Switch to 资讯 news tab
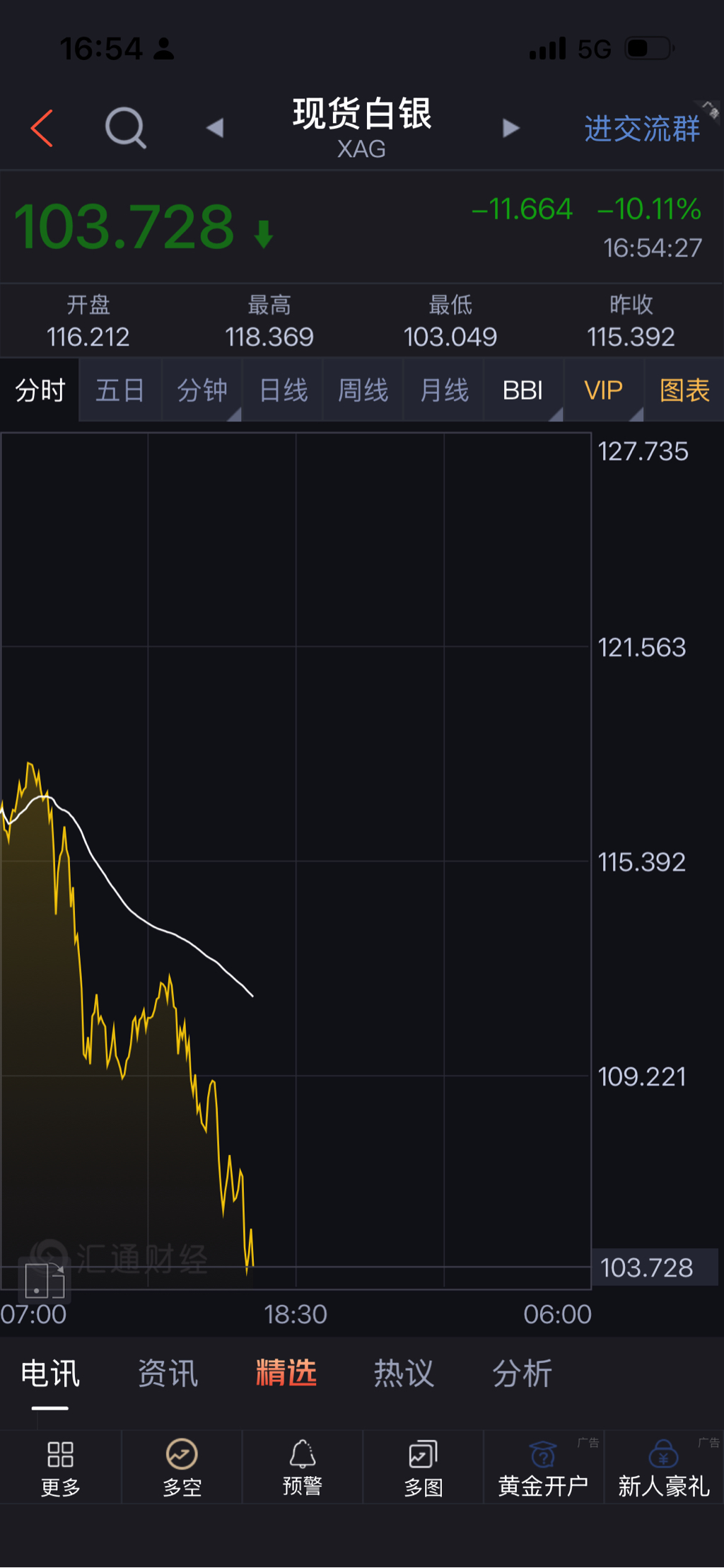724x1568 pixels. pyautogui.click(x=168, y=1373)
